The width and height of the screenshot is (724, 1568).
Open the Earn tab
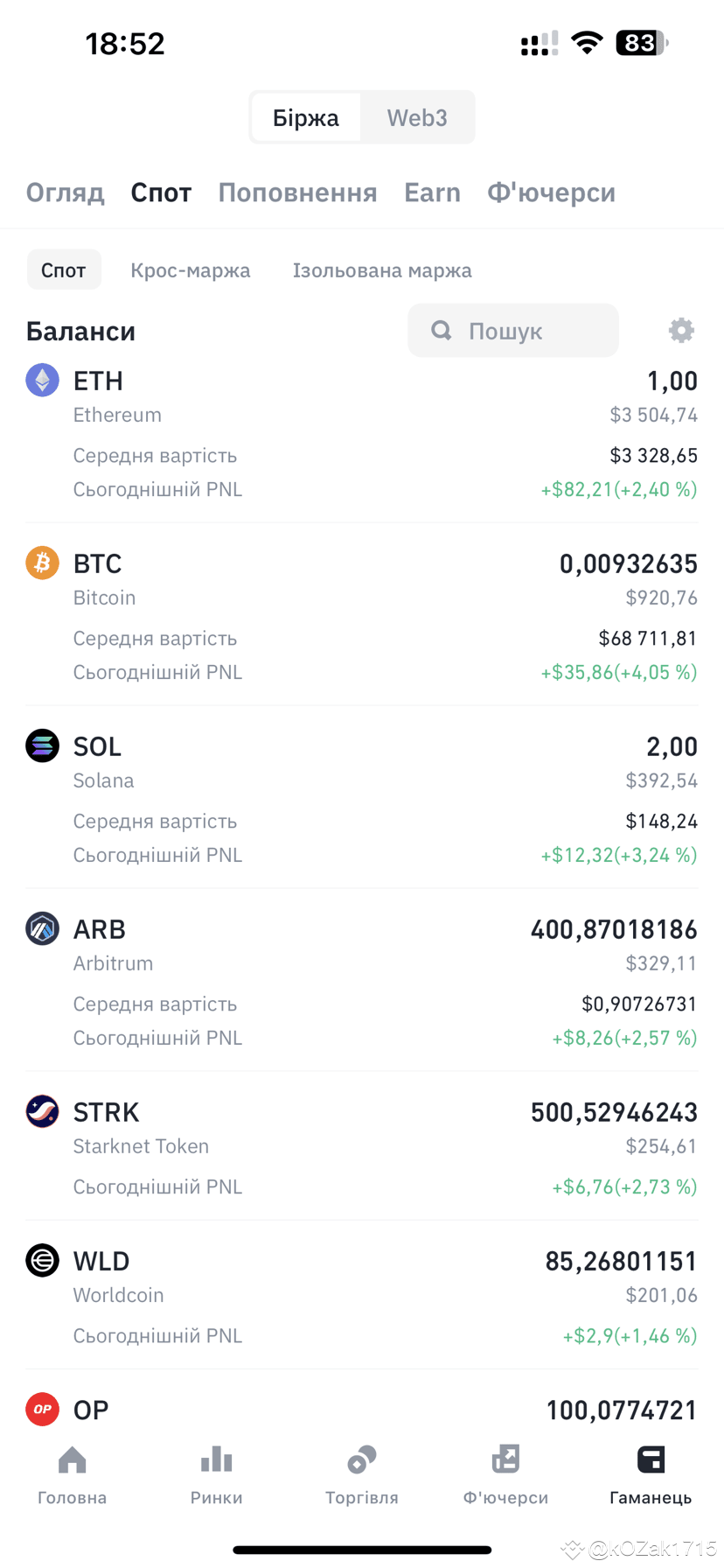pos(432,192)
